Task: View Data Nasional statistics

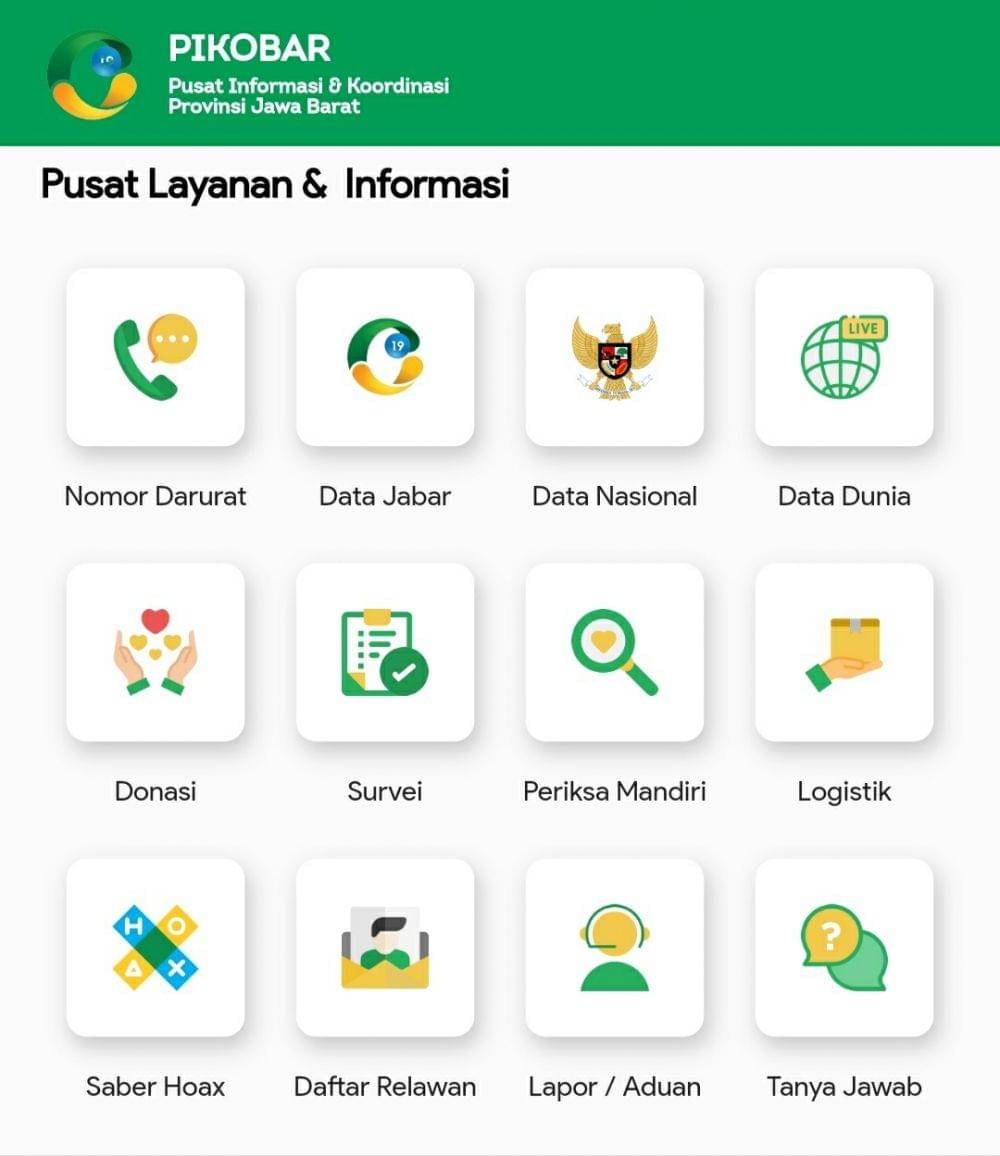Action: 614,357
